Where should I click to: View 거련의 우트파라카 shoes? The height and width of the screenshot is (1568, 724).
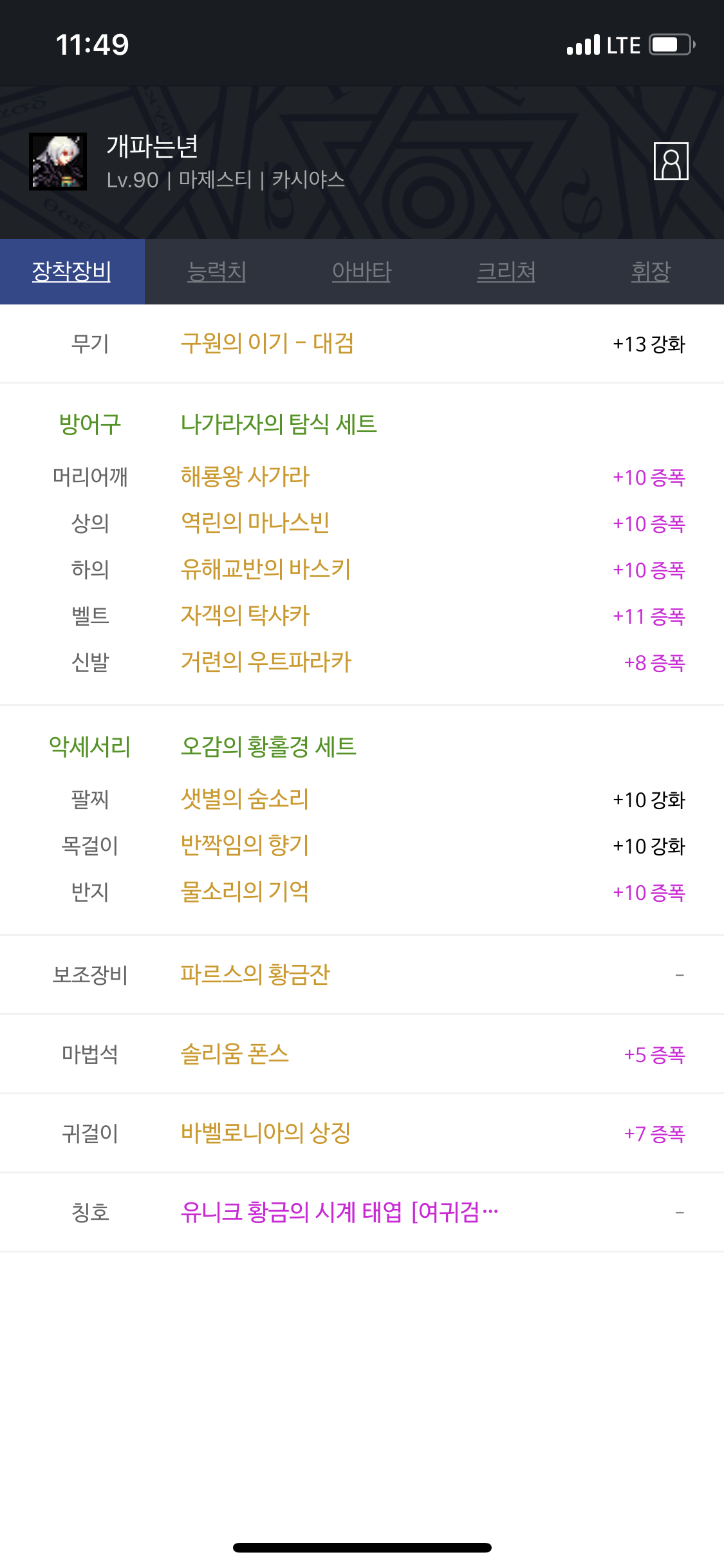point(266,662)
